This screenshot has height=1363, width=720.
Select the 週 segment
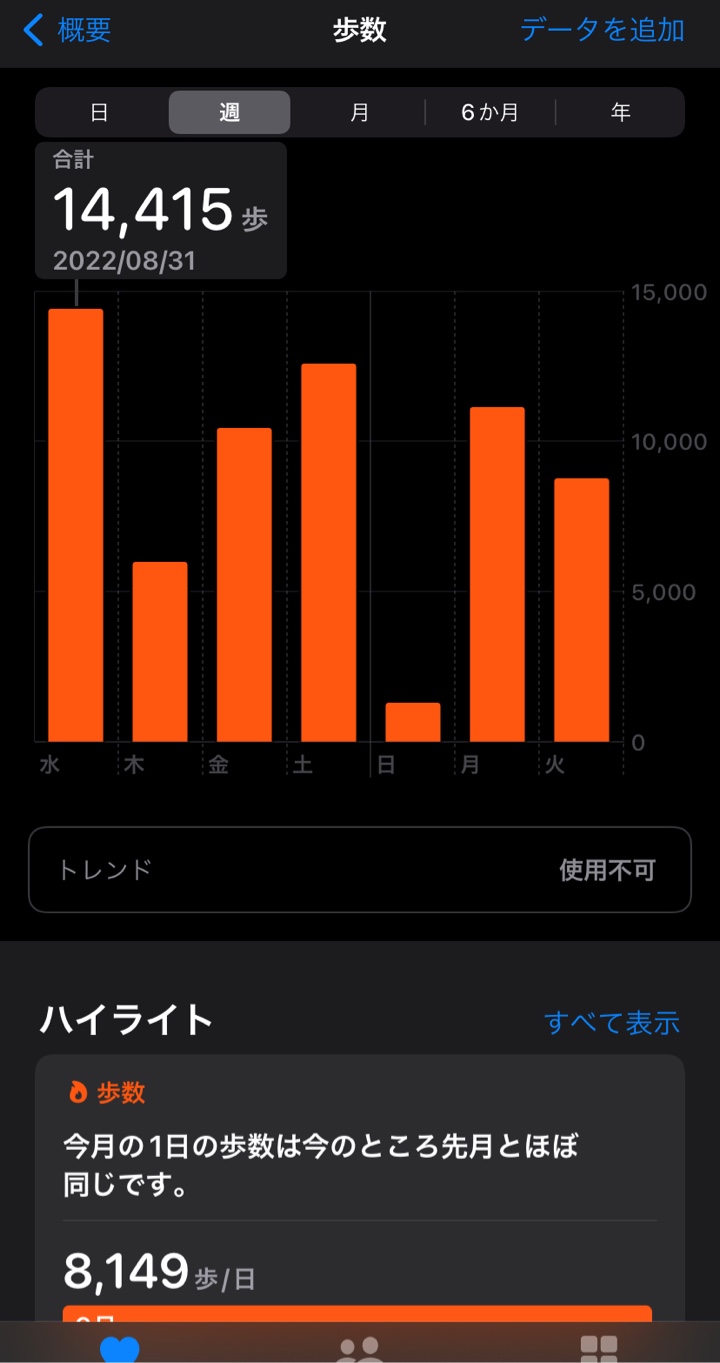click(228, 112)
